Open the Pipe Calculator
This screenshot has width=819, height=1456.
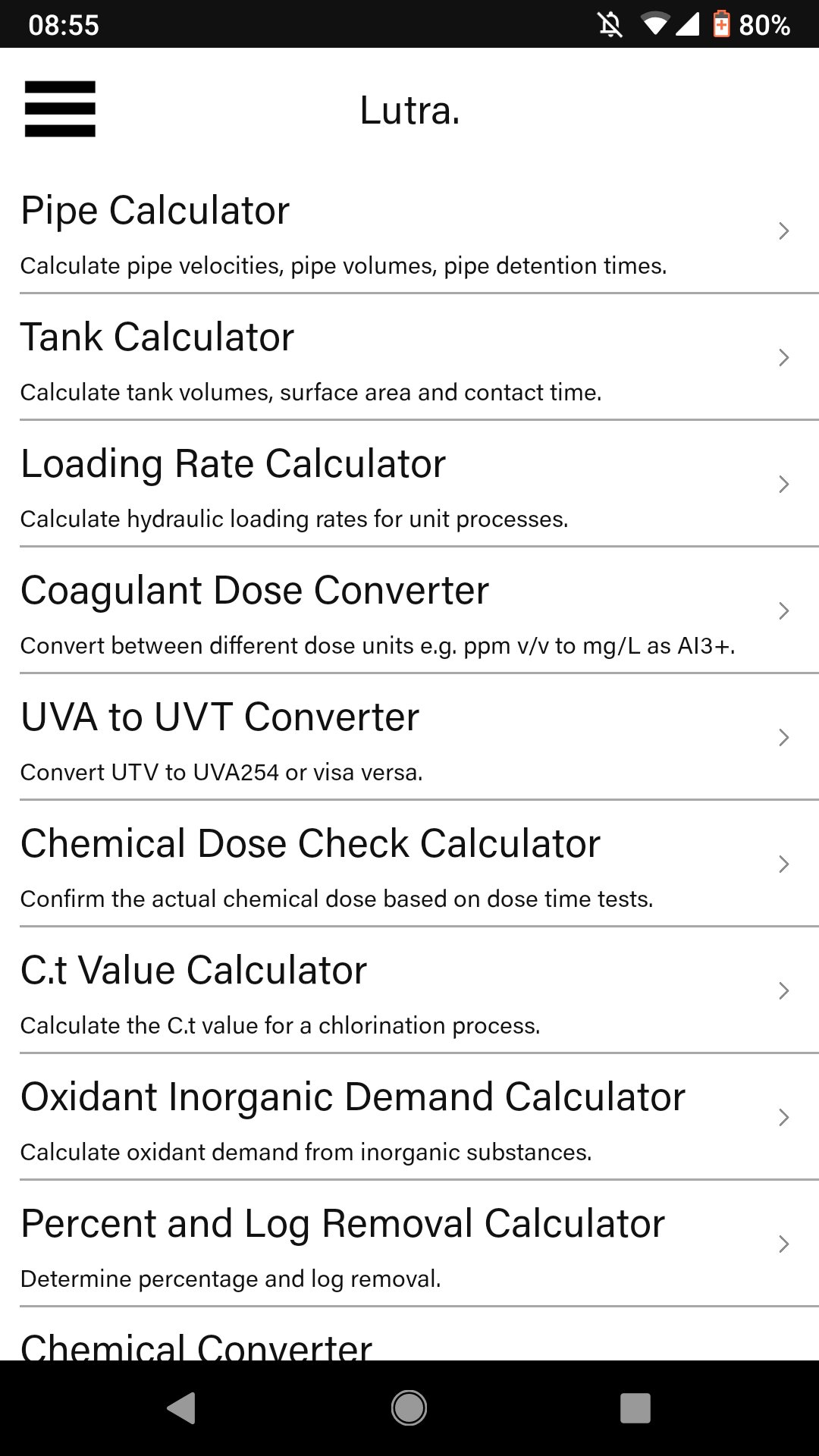pyautogui.click(x=409, y=231)
